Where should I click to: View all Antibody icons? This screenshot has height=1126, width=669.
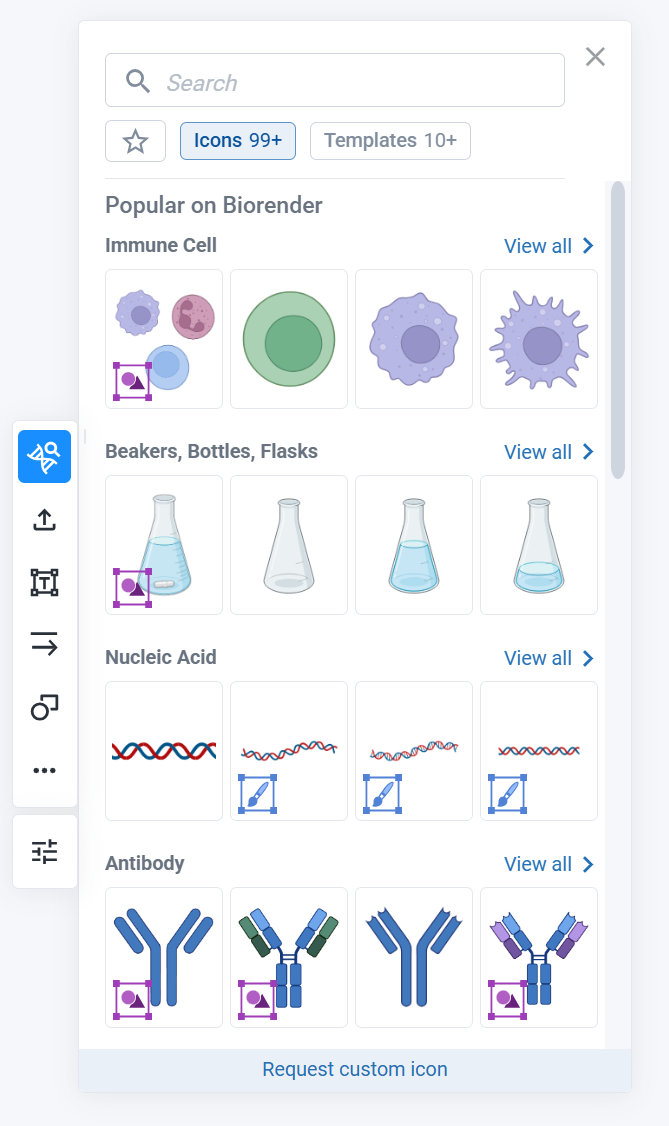[x=549, y=865]
